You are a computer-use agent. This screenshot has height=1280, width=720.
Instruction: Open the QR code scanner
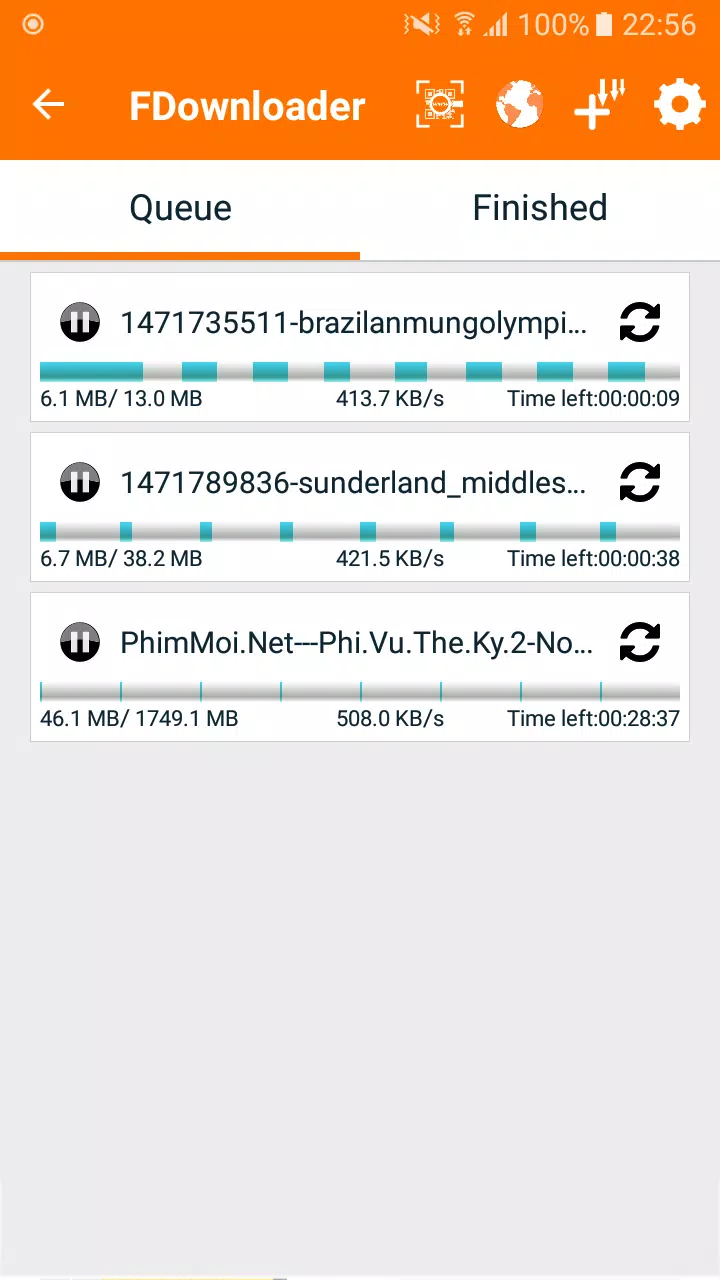pyautogui.click(x=440, y=105)
